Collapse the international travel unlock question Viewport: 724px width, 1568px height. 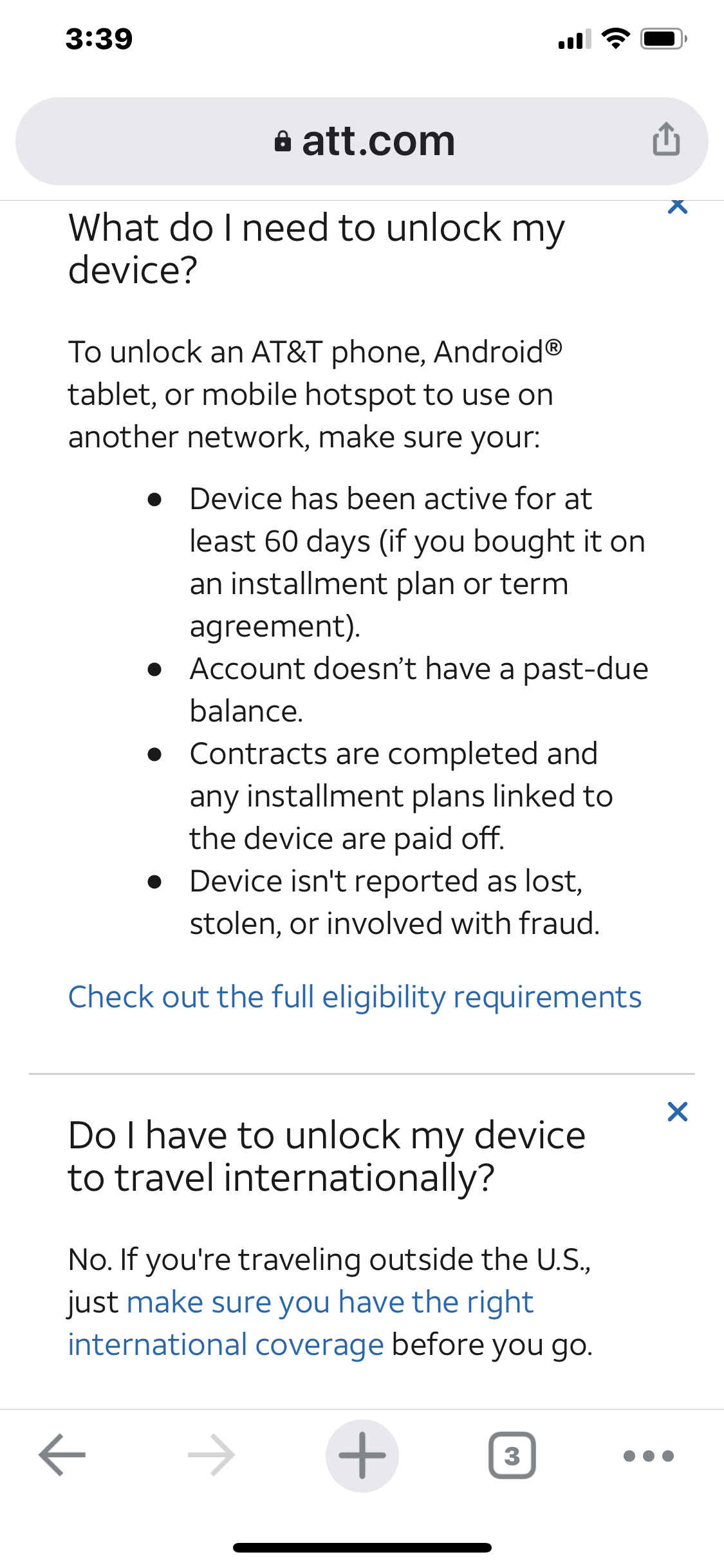(678, 1112)
